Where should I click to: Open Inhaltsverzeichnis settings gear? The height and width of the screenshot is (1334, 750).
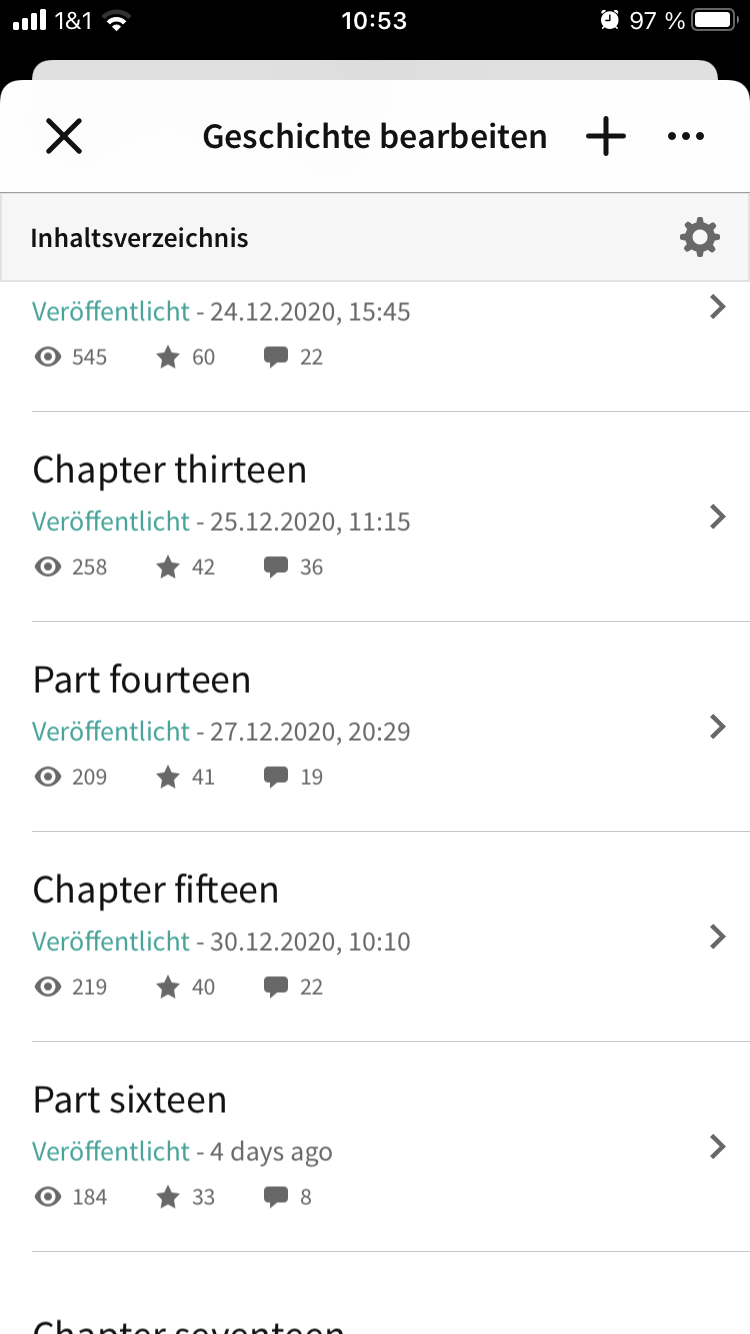click(x=699, y=238)
